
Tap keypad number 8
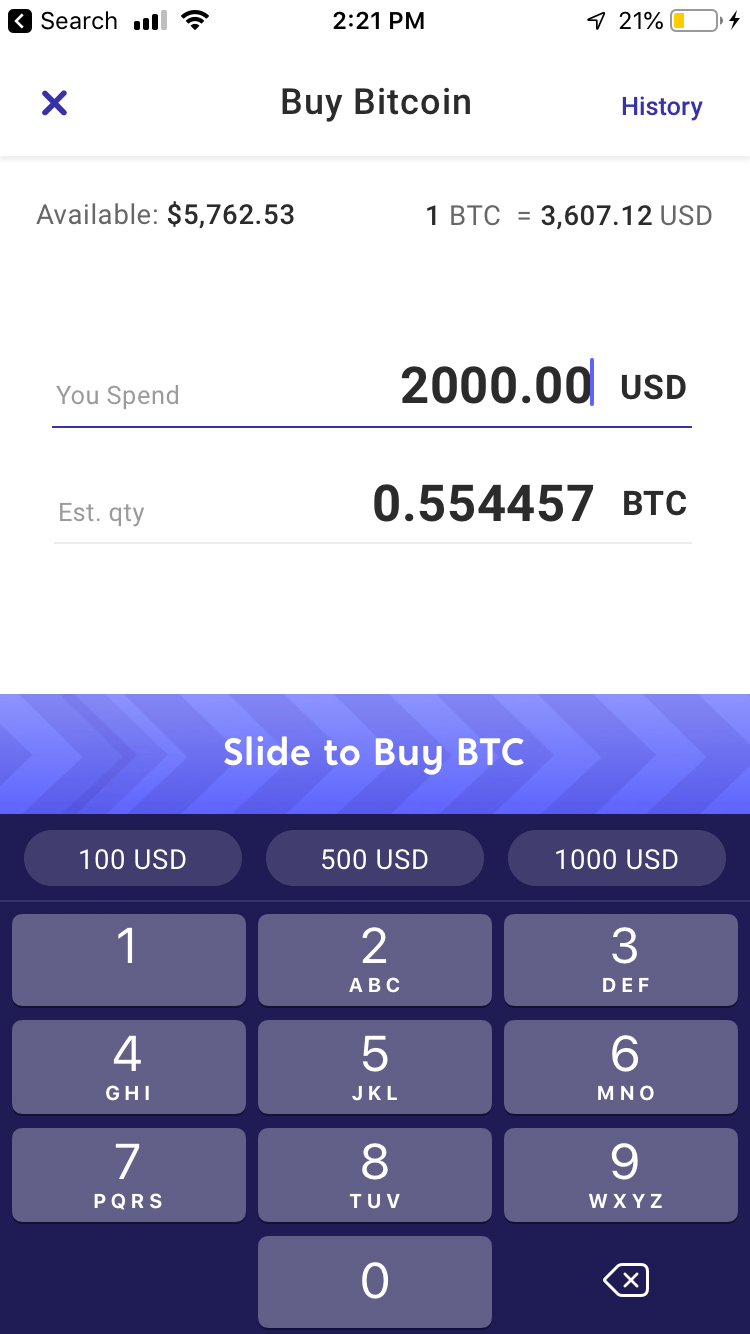point(375,1174)
